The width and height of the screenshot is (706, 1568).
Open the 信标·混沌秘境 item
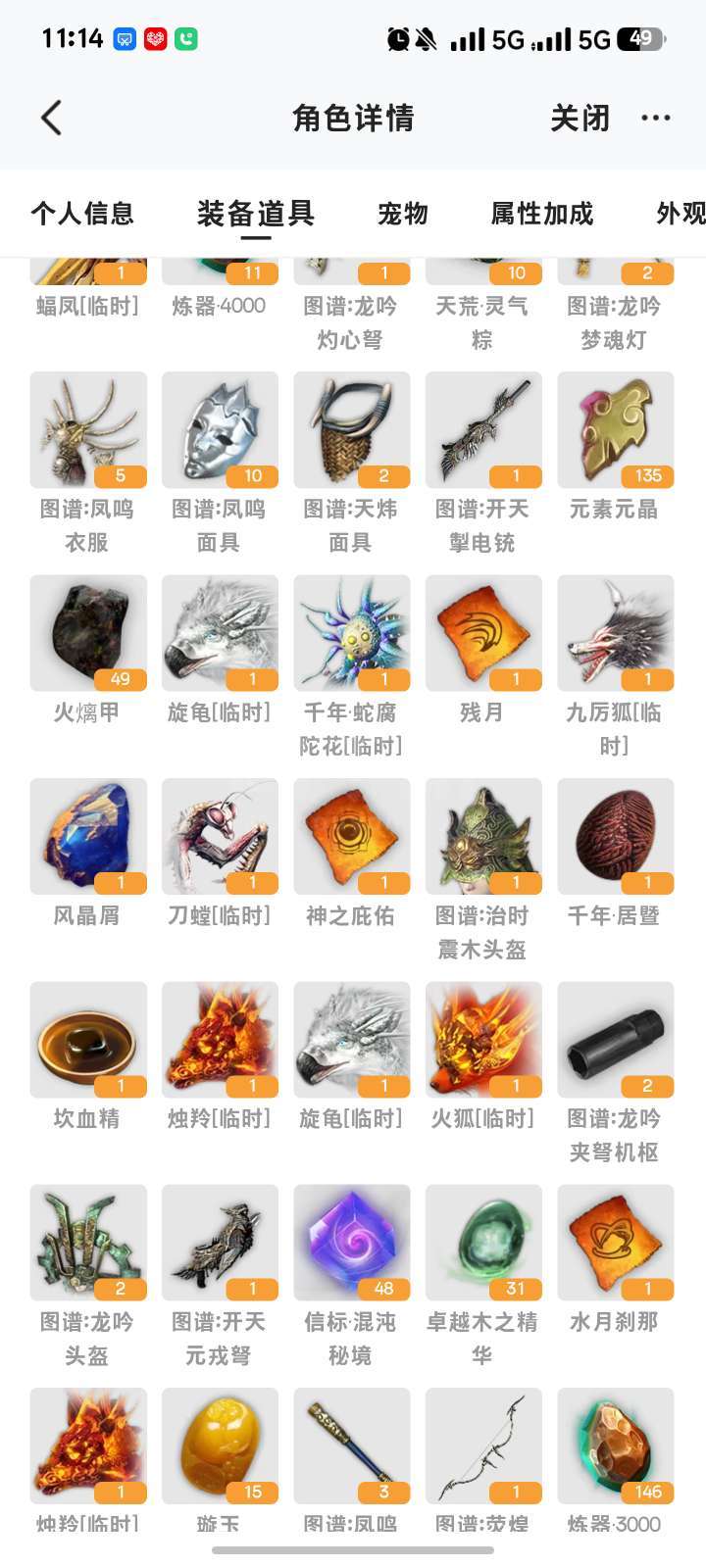tap(351, 1243)
